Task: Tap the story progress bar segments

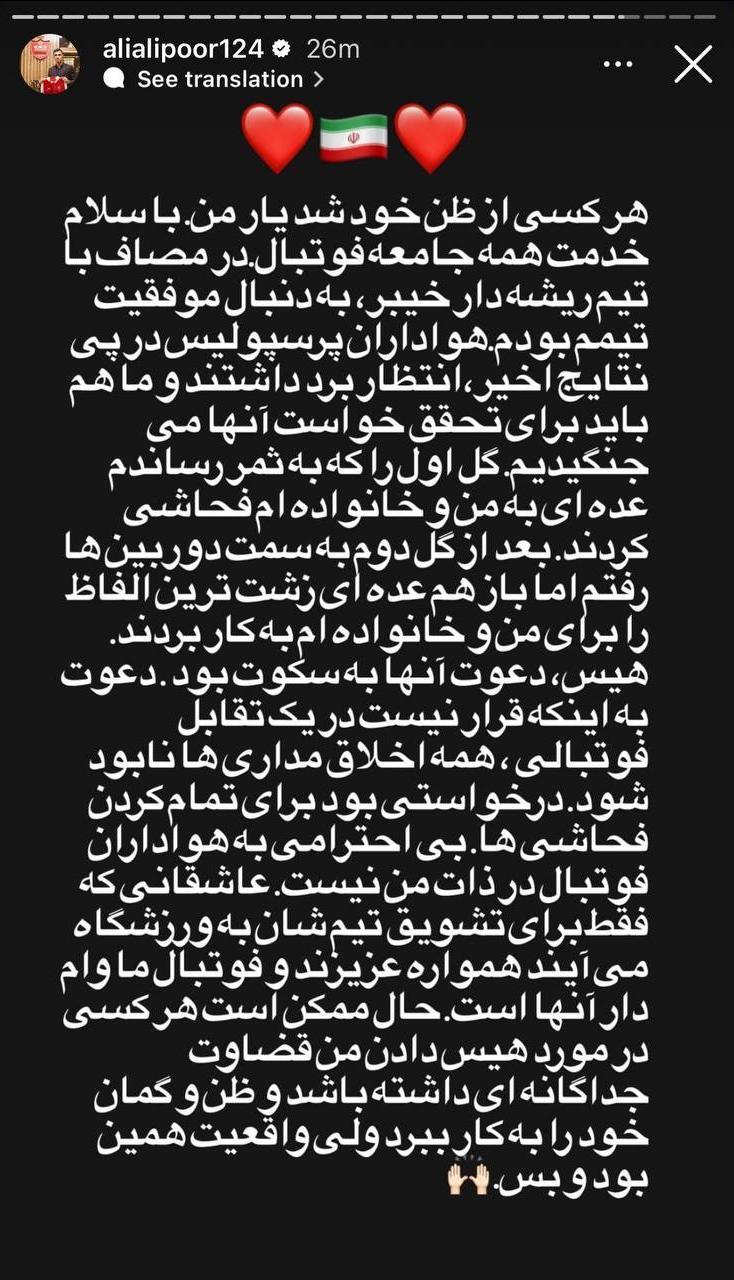Action: coord(367,14)
